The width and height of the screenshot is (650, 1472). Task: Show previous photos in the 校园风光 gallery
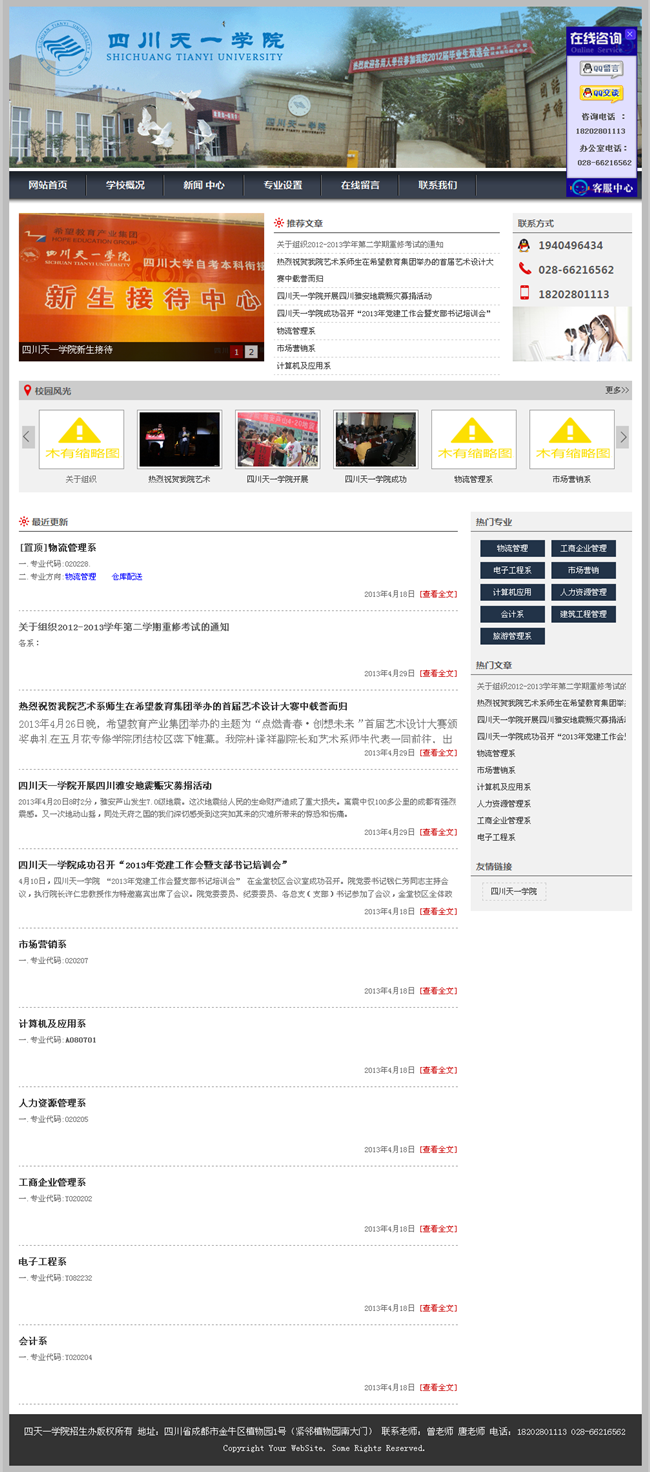pos(28,437)
